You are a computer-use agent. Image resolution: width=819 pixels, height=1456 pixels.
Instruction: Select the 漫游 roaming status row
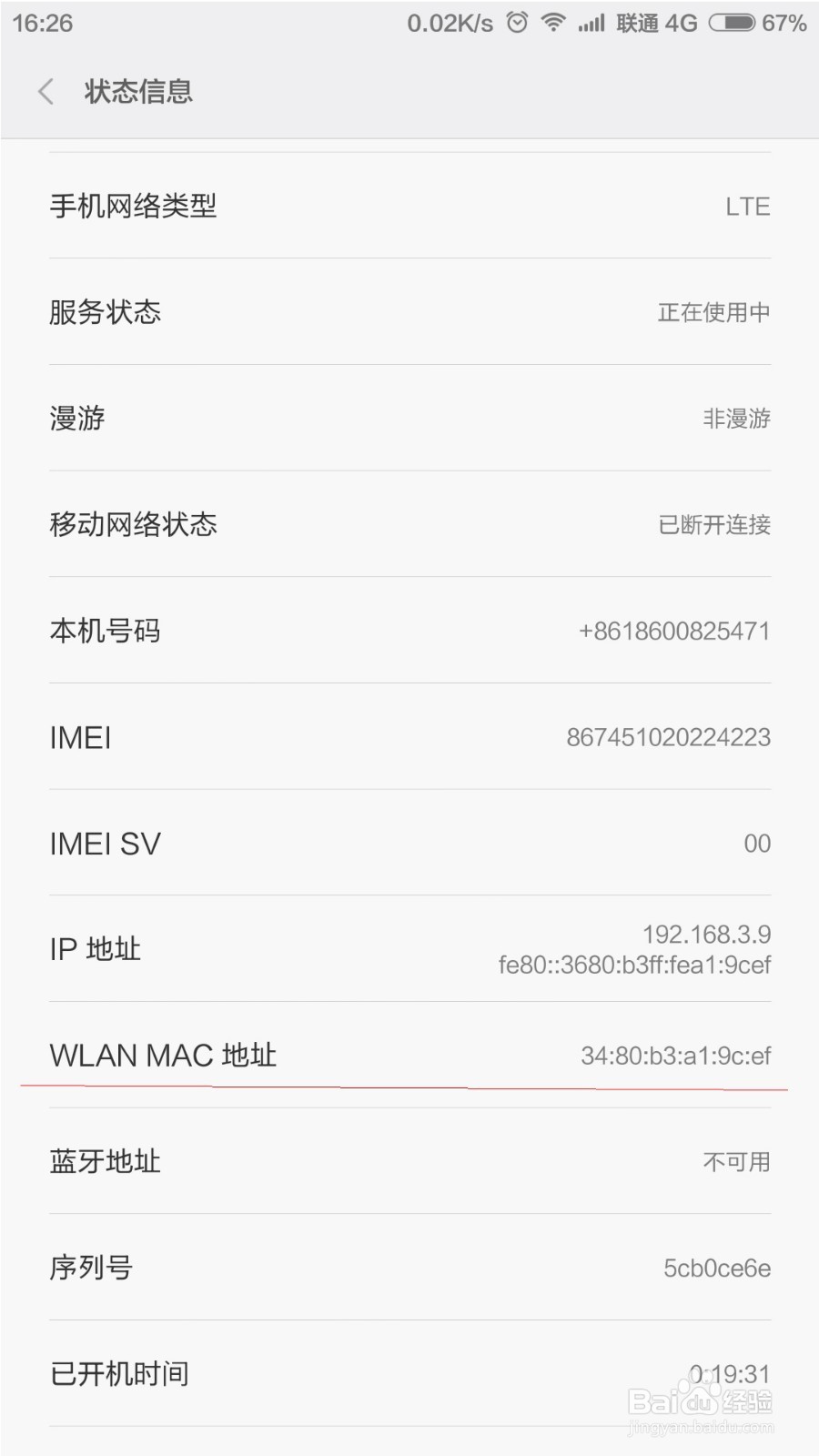[409, 419]
